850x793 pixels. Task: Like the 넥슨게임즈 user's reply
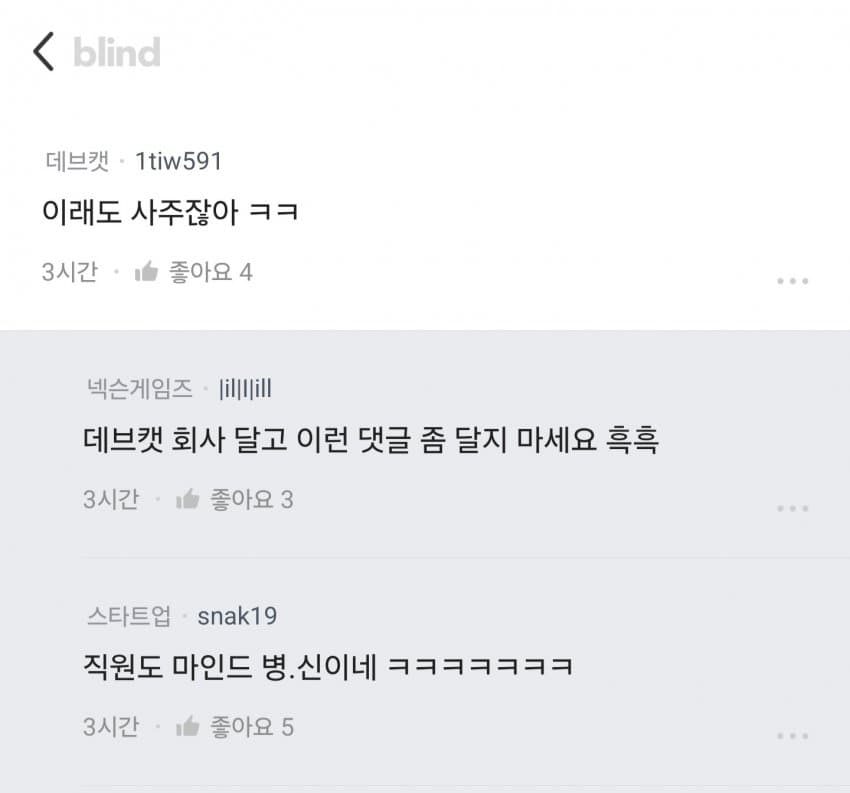point(188,499)
